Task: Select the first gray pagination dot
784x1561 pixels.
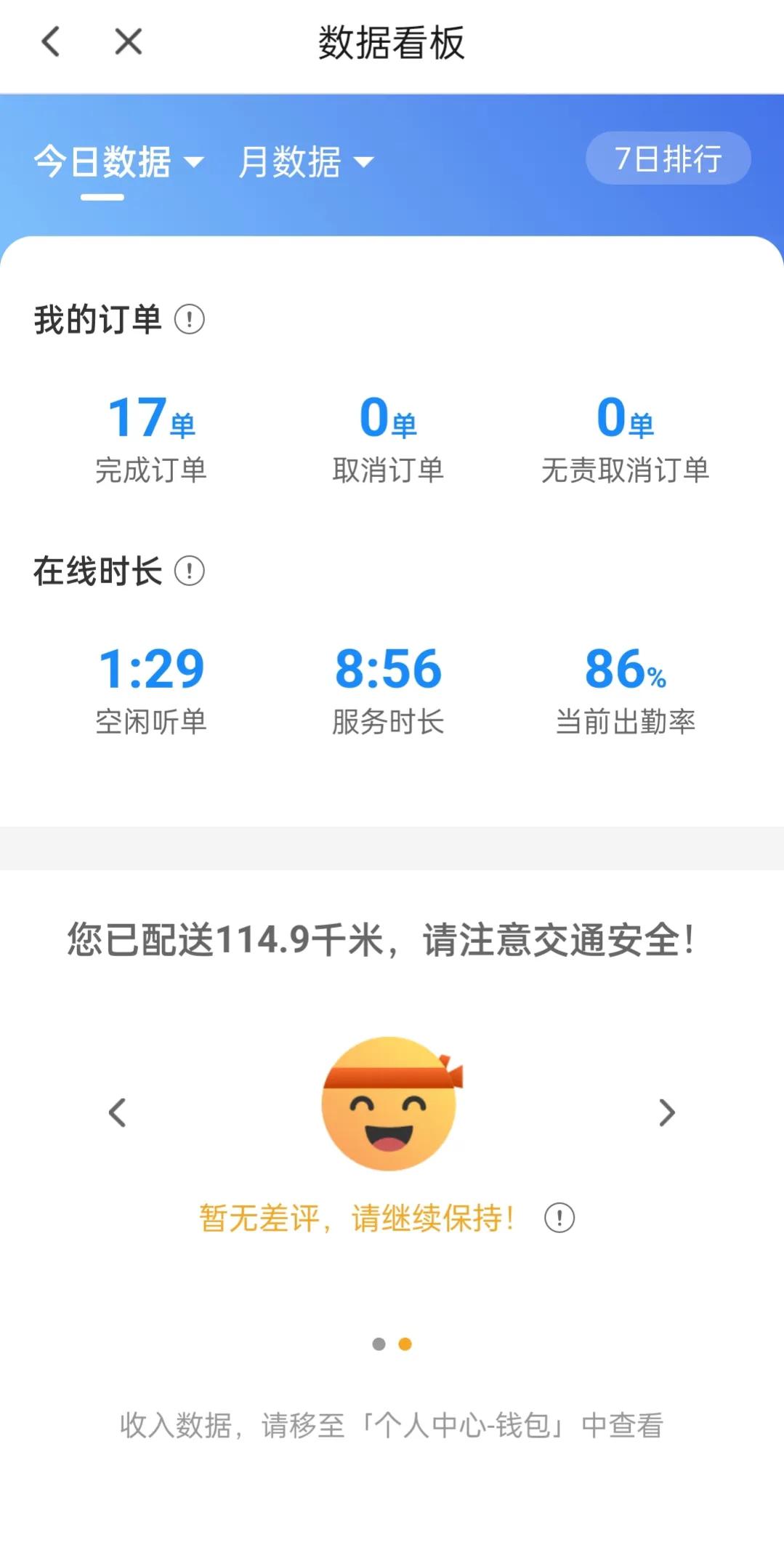Action: pyautogui.click(x=379, y=1341)
